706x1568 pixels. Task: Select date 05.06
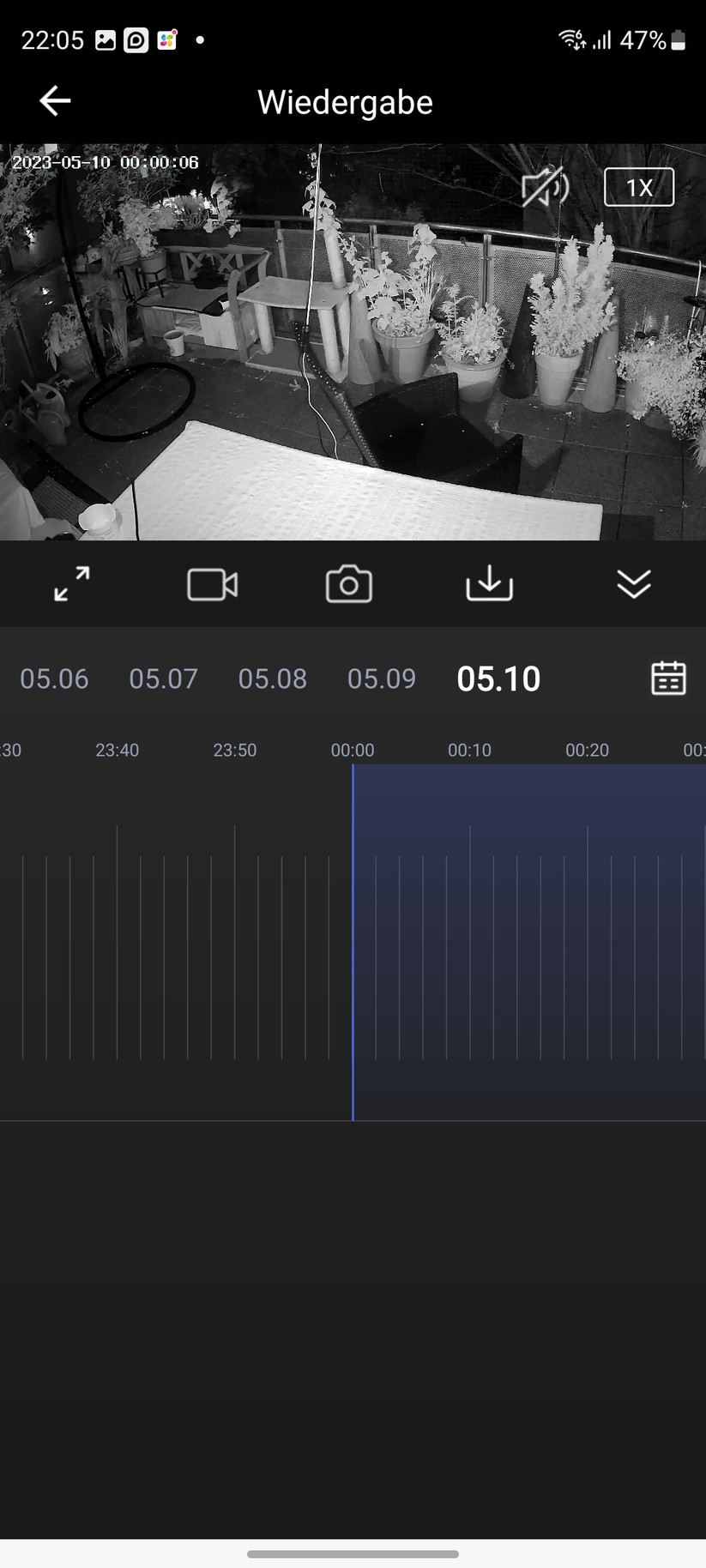[54, 678]
